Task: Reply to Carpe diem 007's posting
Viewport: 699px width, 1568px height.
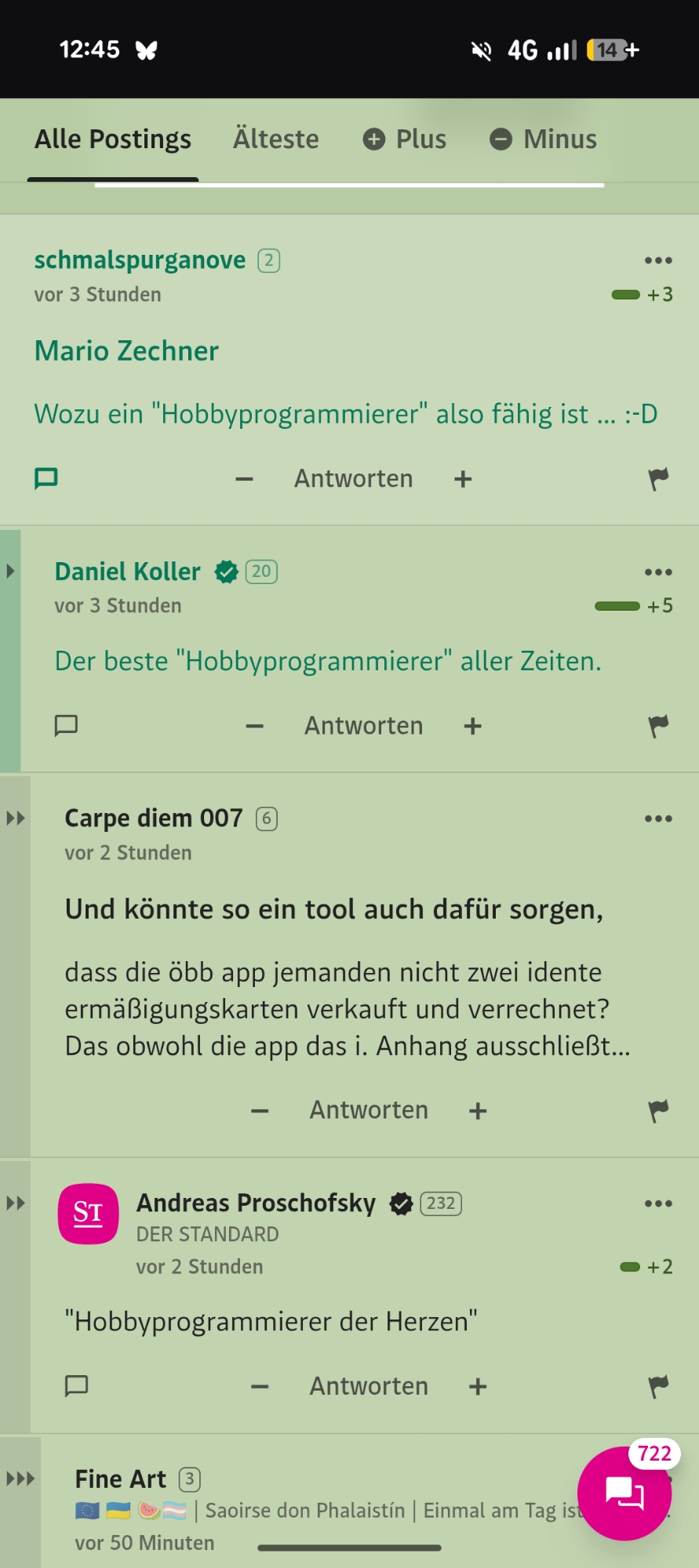Action: [369, 1111]
